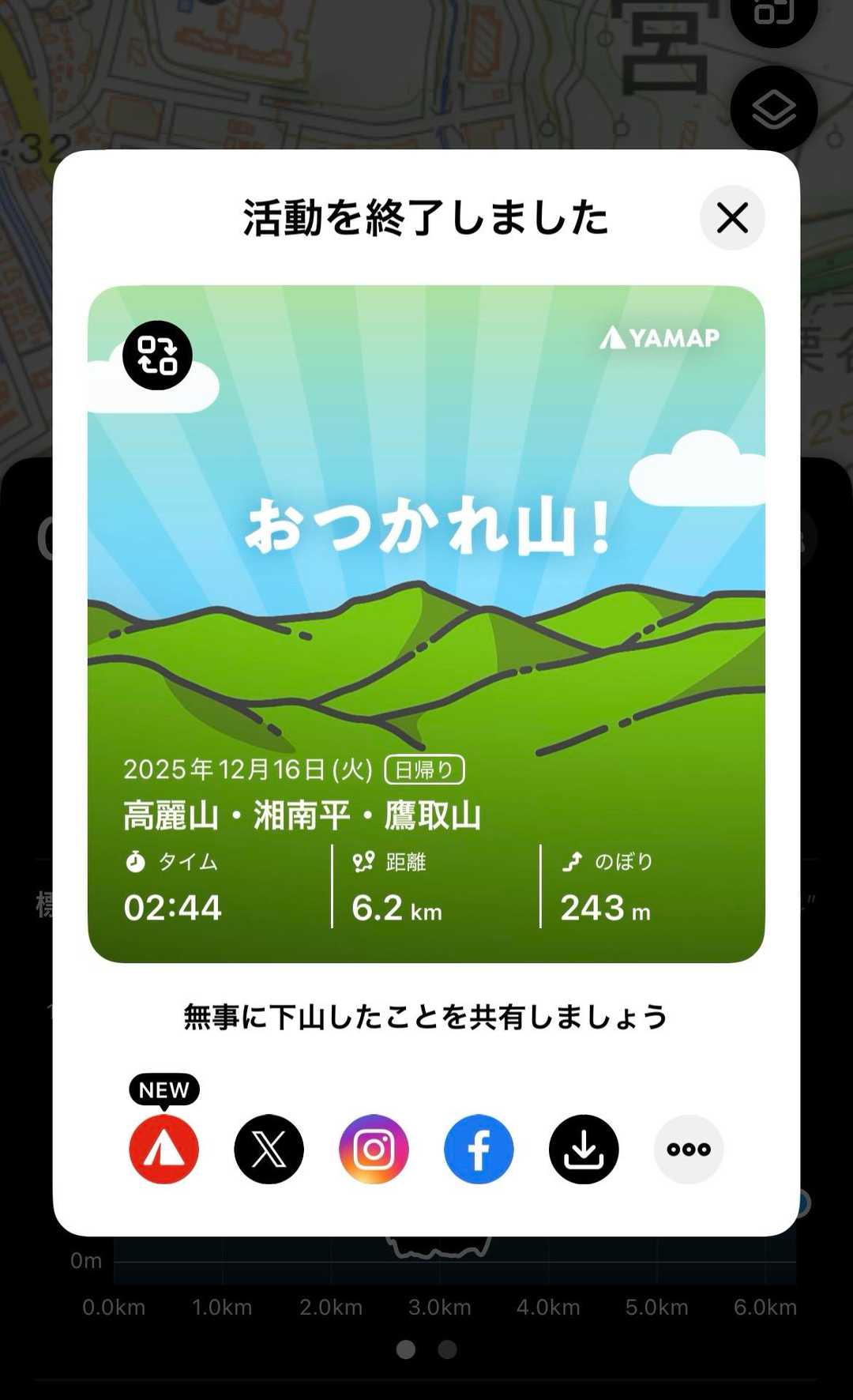Screen dimensions: 853x1400
Task: Share the activity on Facebook
Action: point(479,1149)
